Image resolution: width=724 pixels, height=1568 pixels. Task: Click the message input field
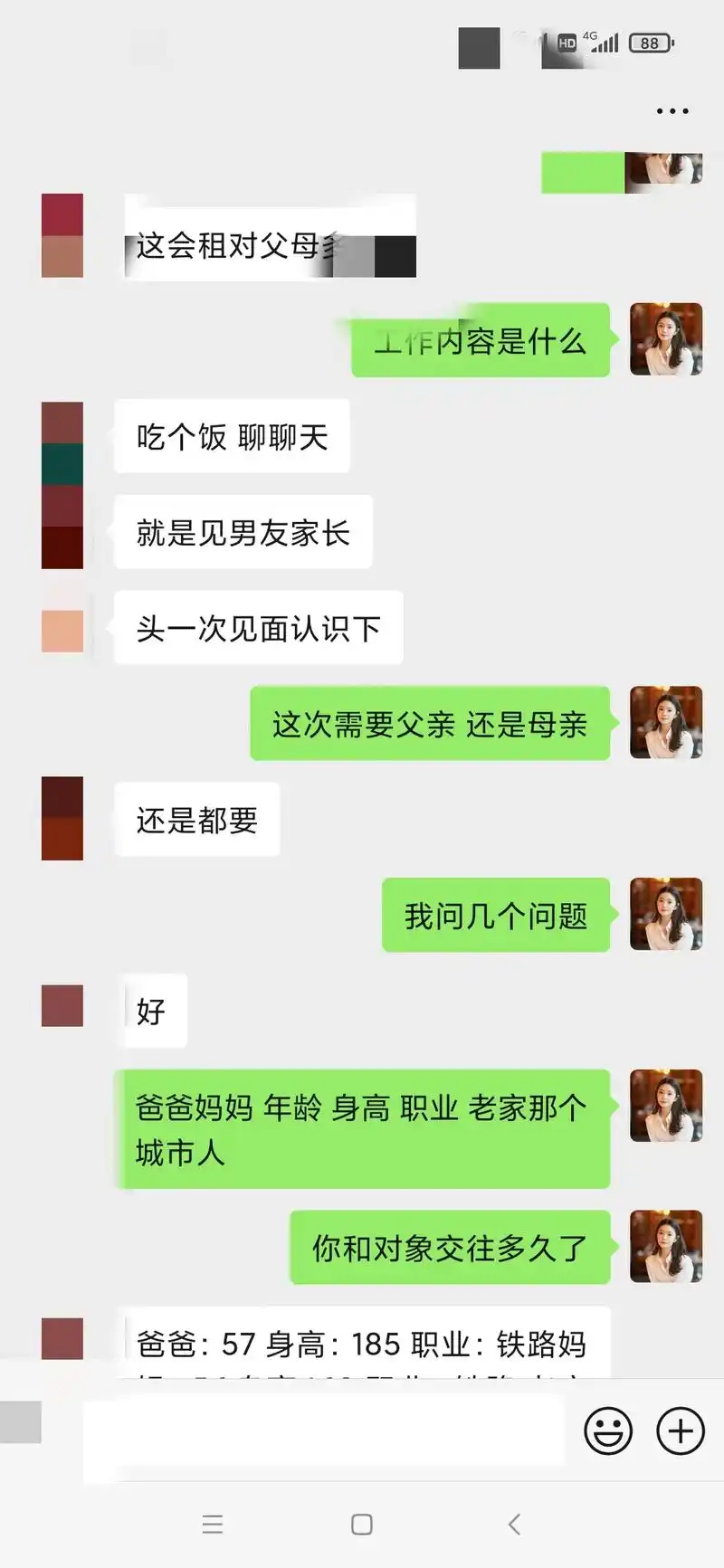pyautogui.click(x=326, y=1430)
